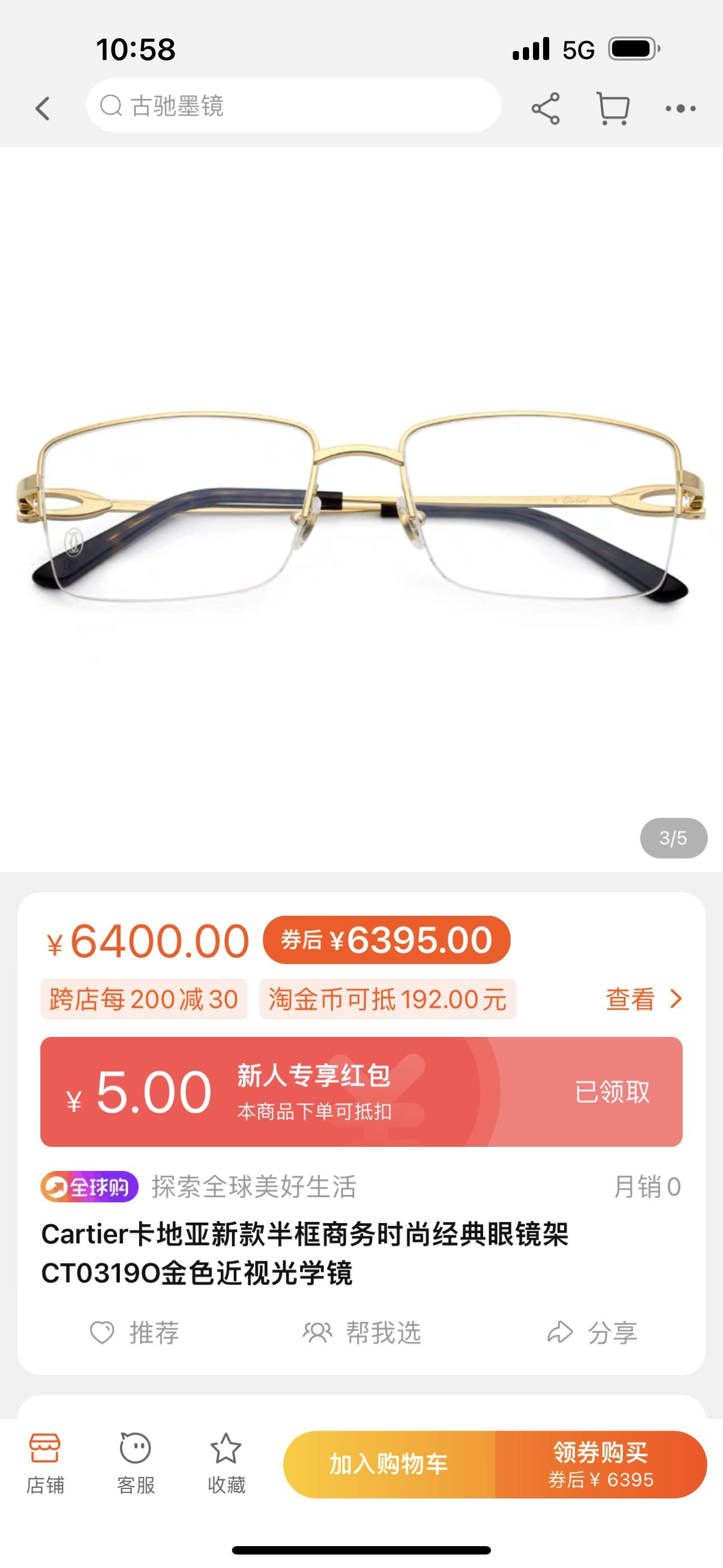Open the three-dot overflow menu
This screenshot has height=1568, width=723.
pos(680,109)
